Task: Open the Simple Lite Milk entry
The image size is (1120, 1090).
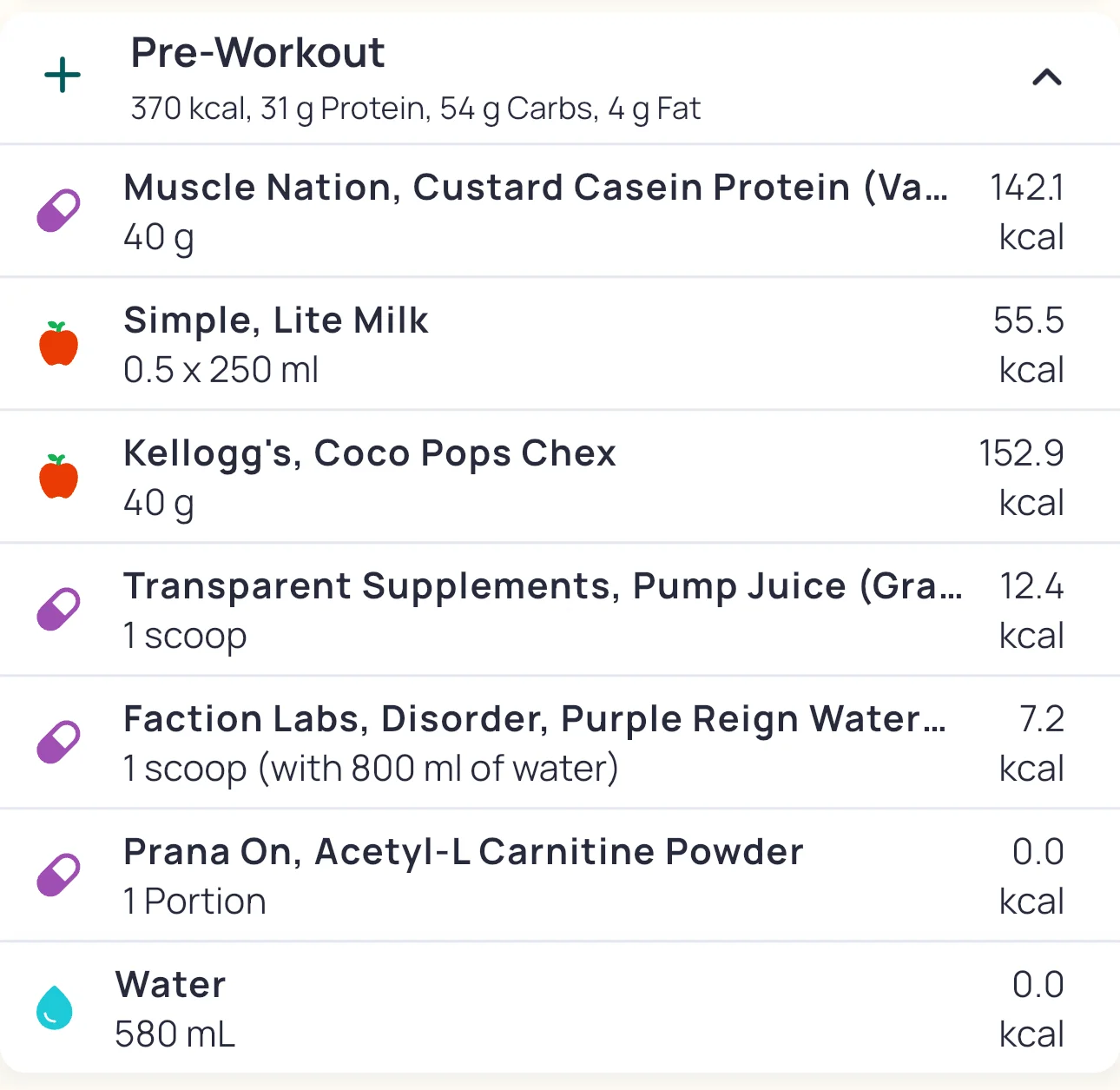Action: pos(535,344)
